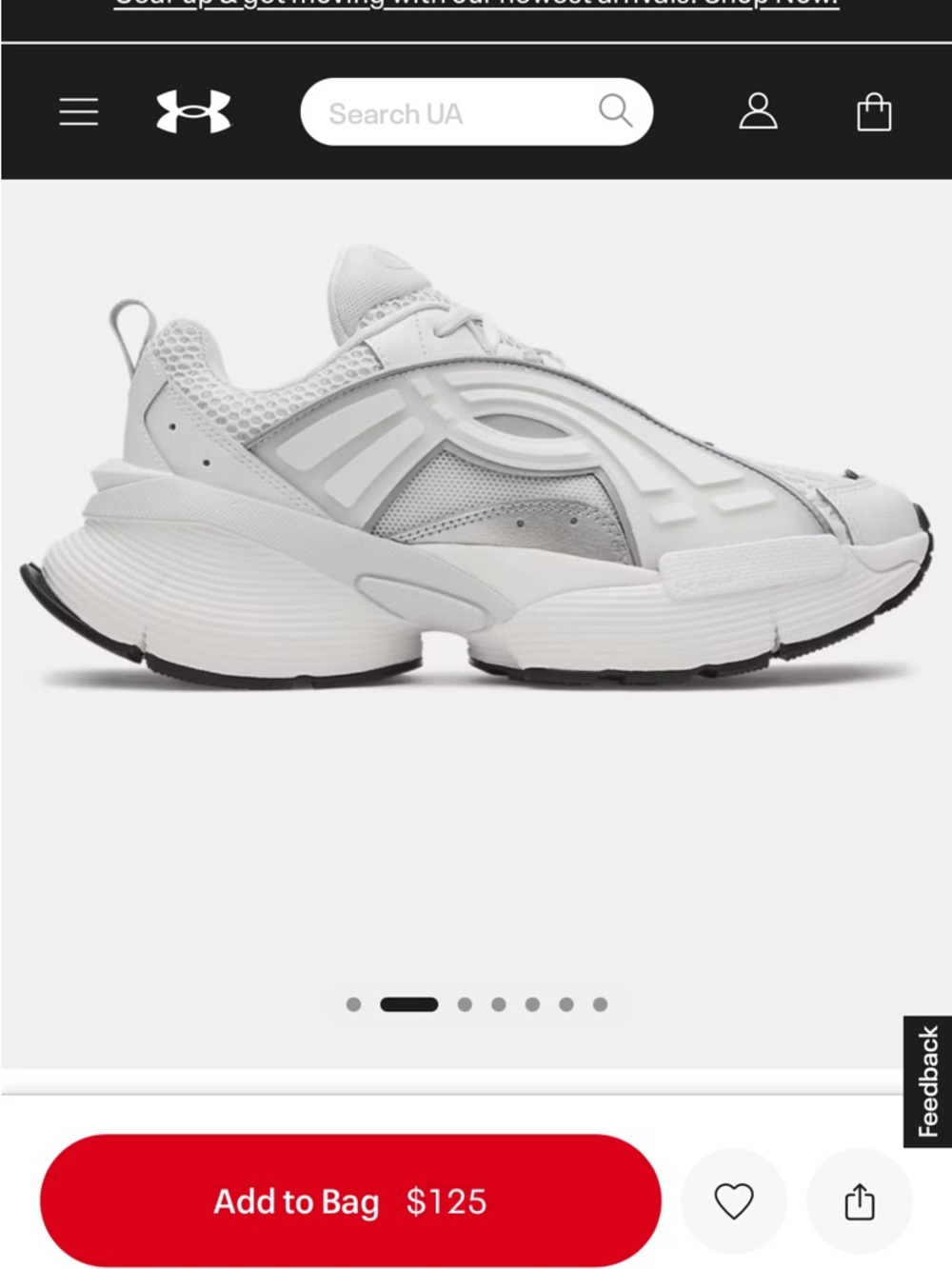Toggle the wishlist heart icon
The width and height of the screenshot is (952, 1269).
[734, 1202]
